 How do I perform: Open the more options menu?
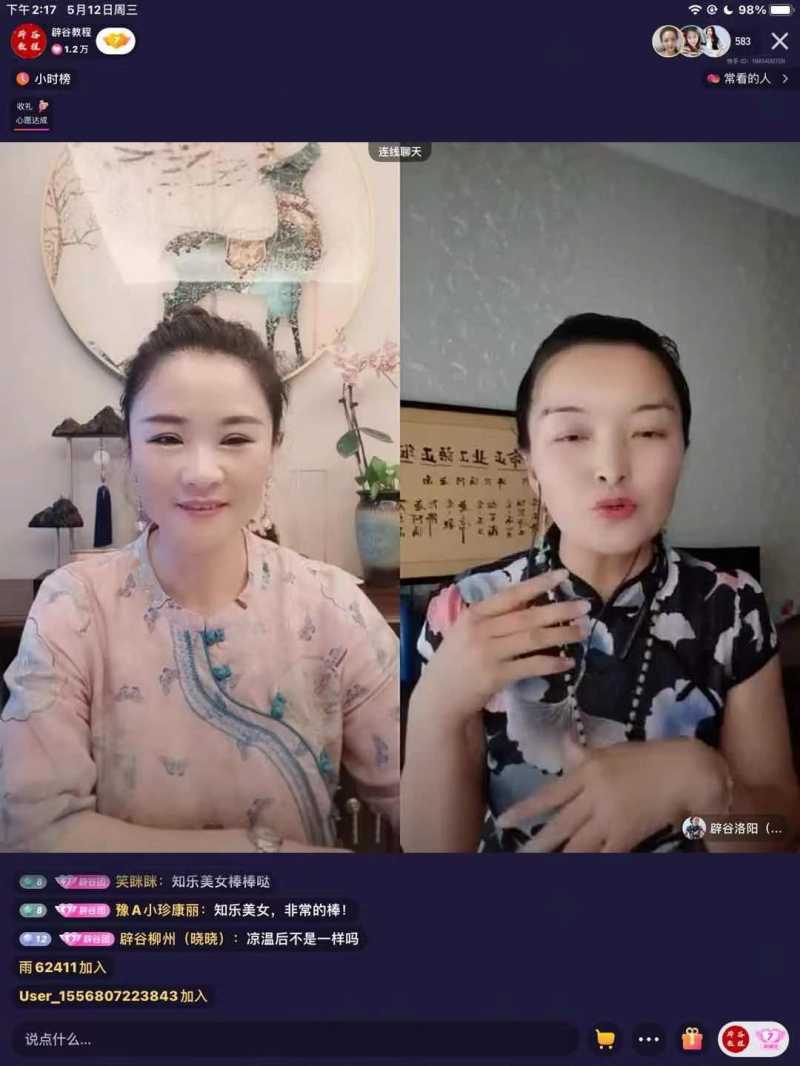(648, 1039)
